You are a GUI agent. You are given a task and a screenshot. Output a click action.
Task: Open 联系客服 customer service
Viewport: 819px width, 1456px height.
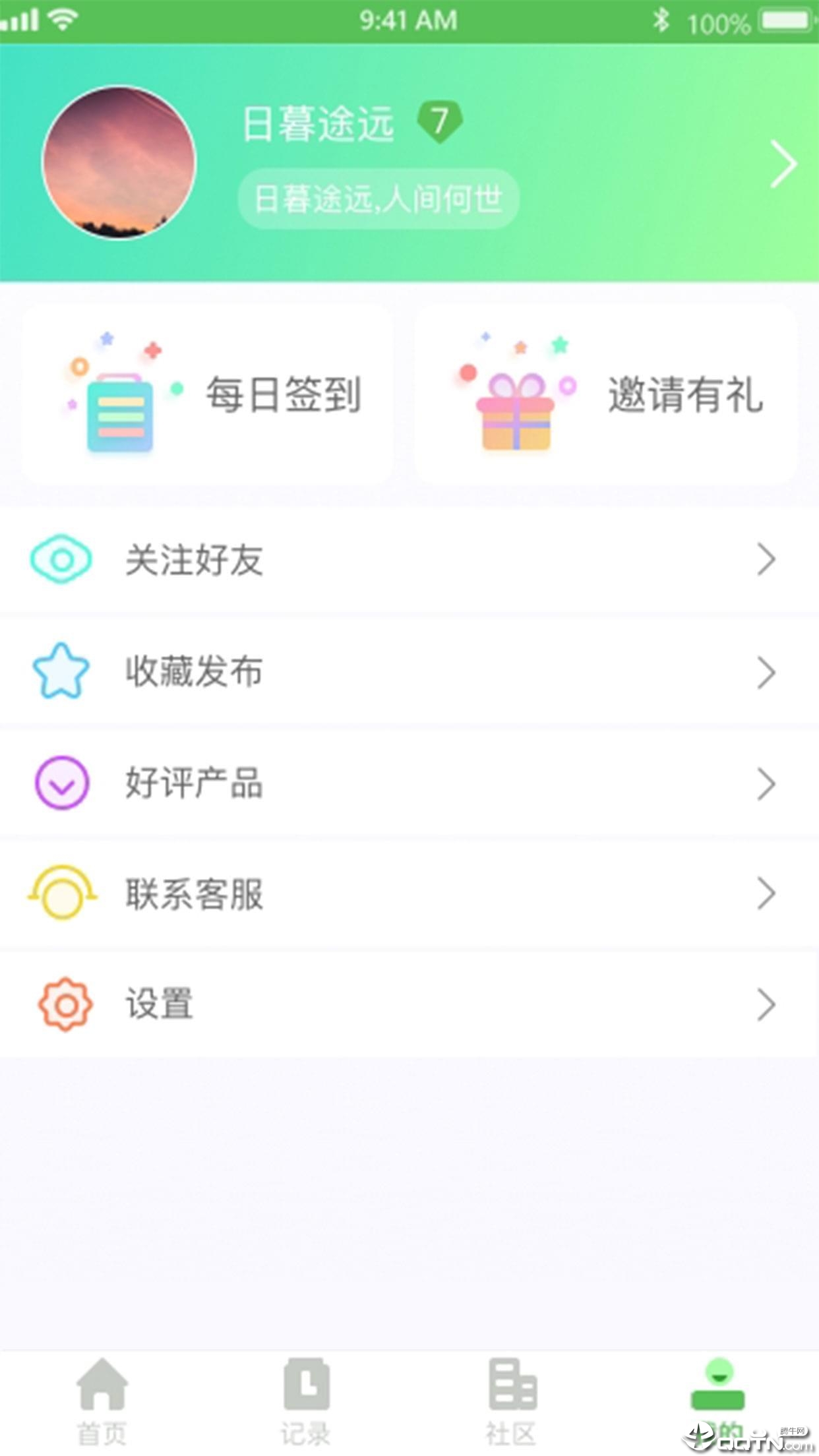coord(409,894)
